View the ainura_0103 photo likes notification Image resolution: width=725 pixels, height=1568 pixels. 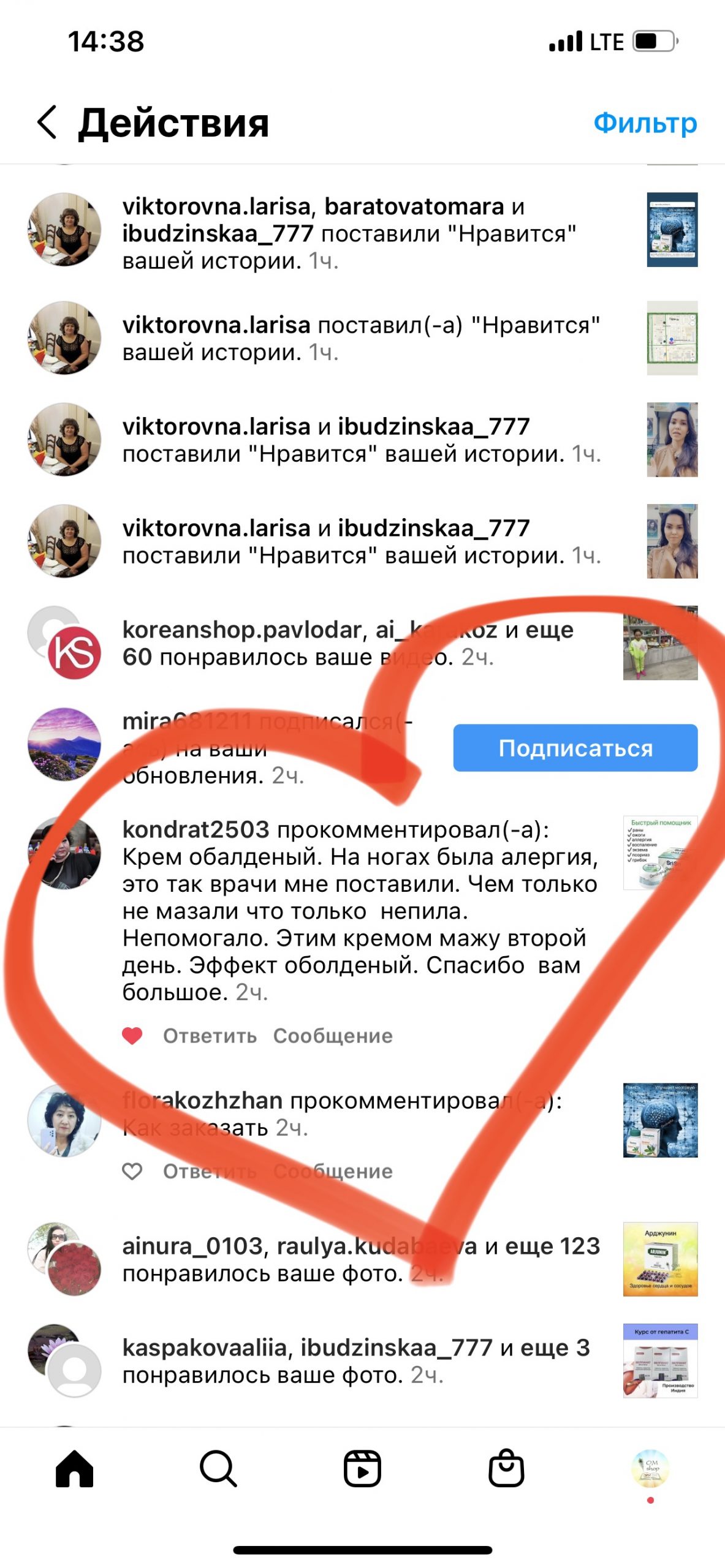360,1259
